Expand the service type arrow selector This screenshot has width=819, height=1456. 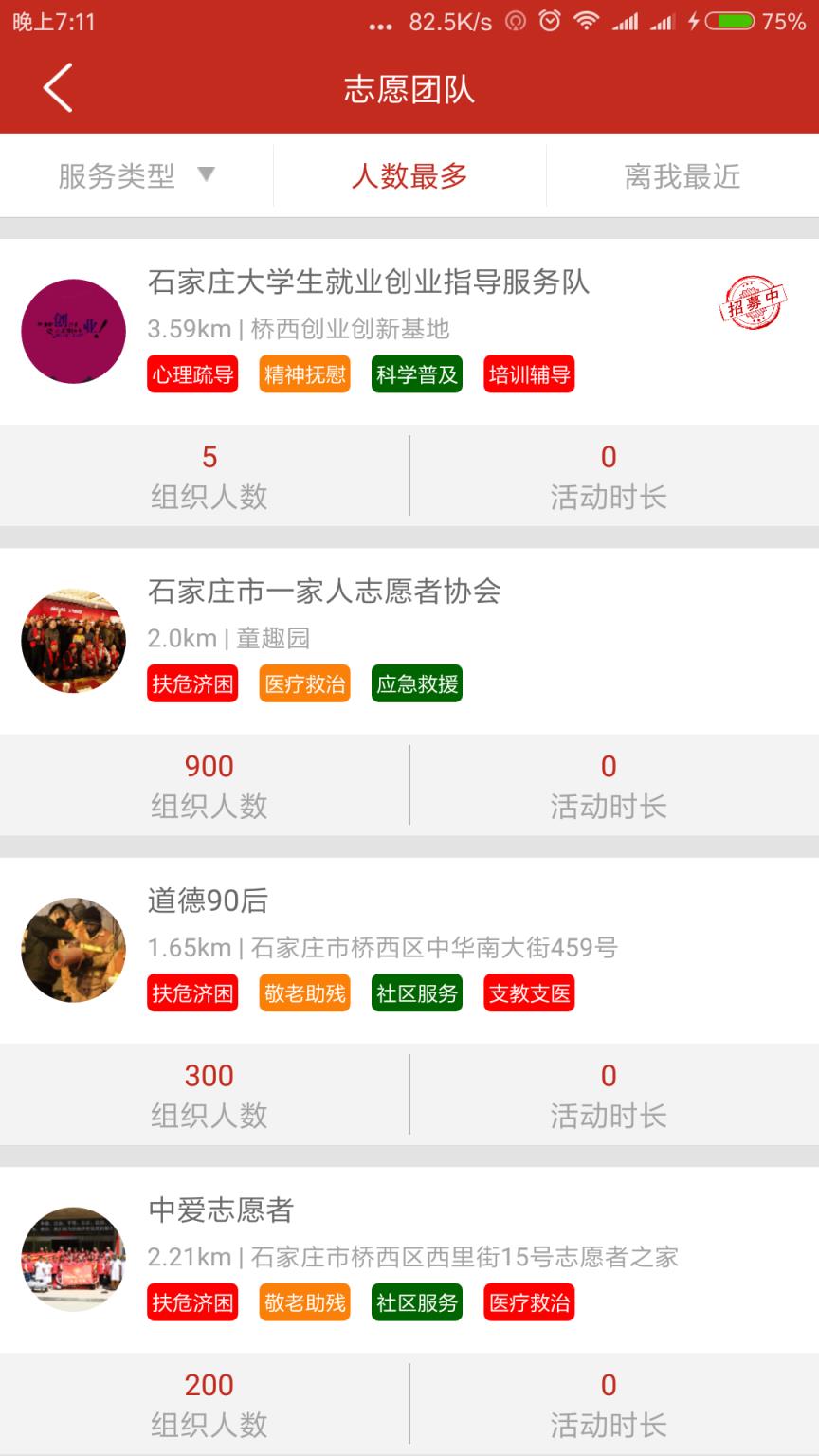[207, 174]
